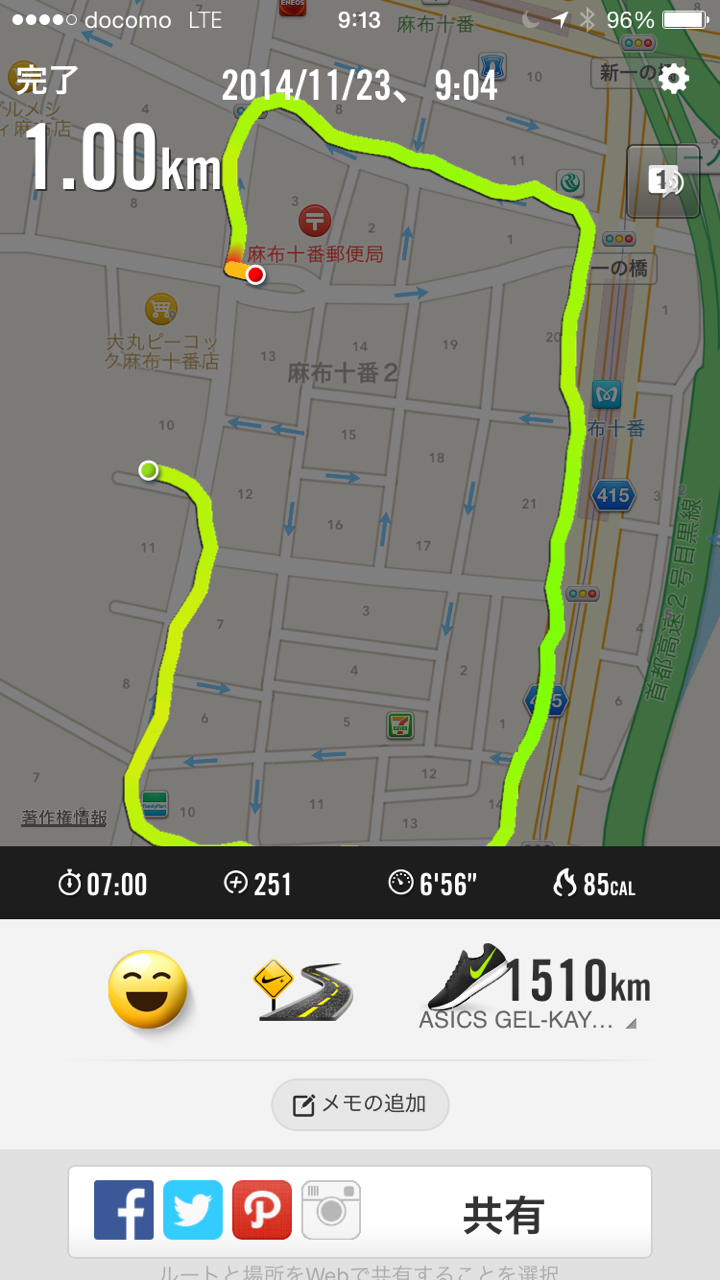Open the settings gear icon

click(674, 78)
